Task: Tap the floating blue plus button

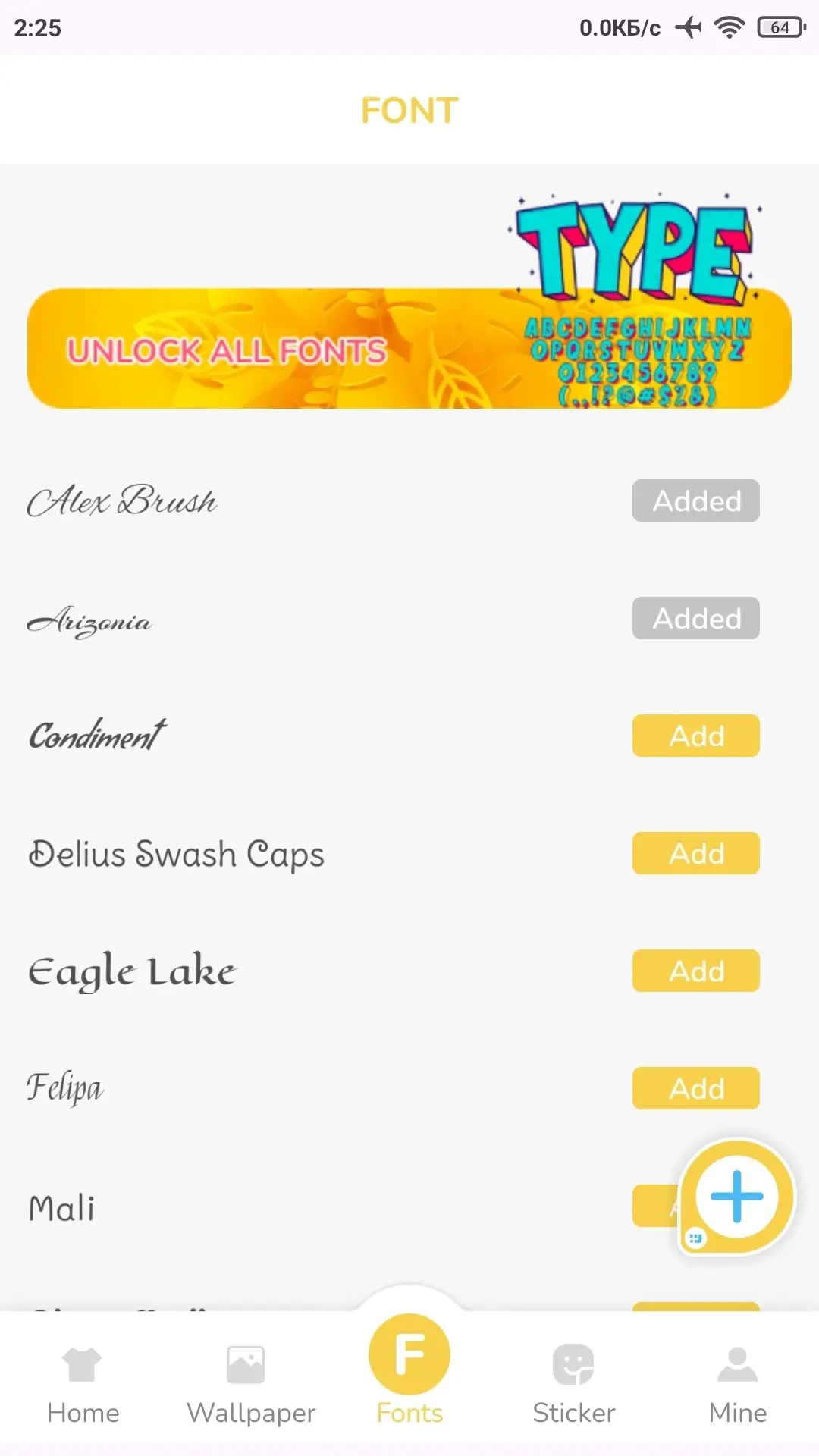Action: click(736, 1197)
